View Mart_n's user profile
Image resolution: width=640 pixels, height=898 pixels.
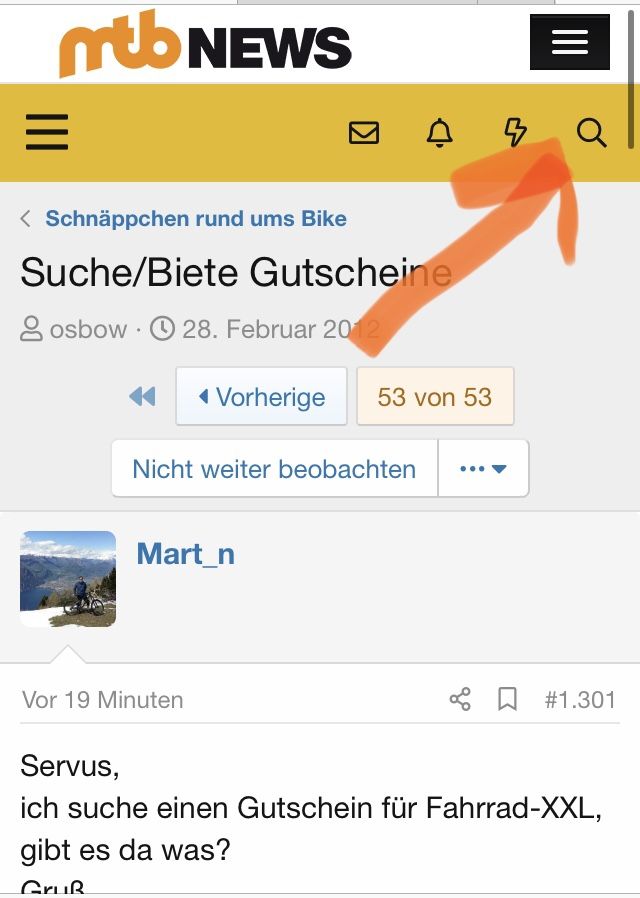(x=186, y=554)
